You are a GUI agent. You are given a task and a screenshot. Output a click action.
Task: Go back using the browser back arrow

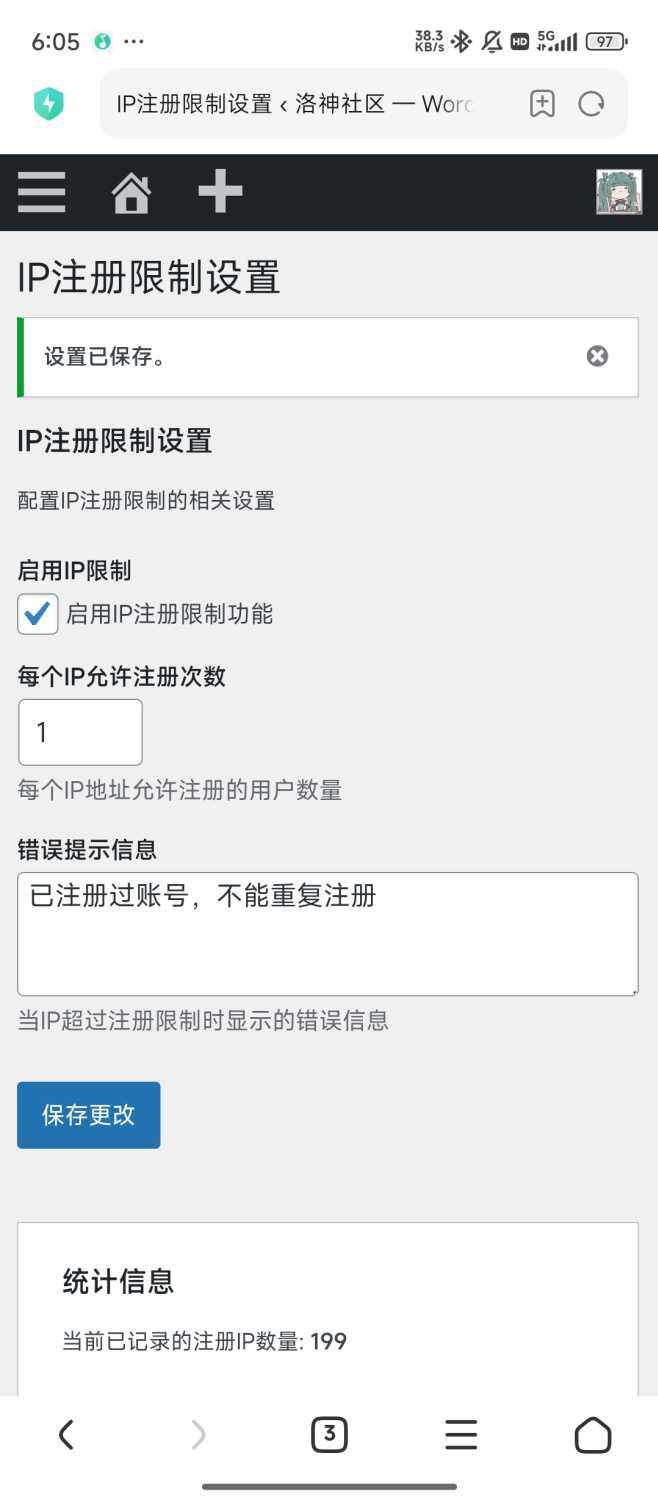(x=66, y=1436)
